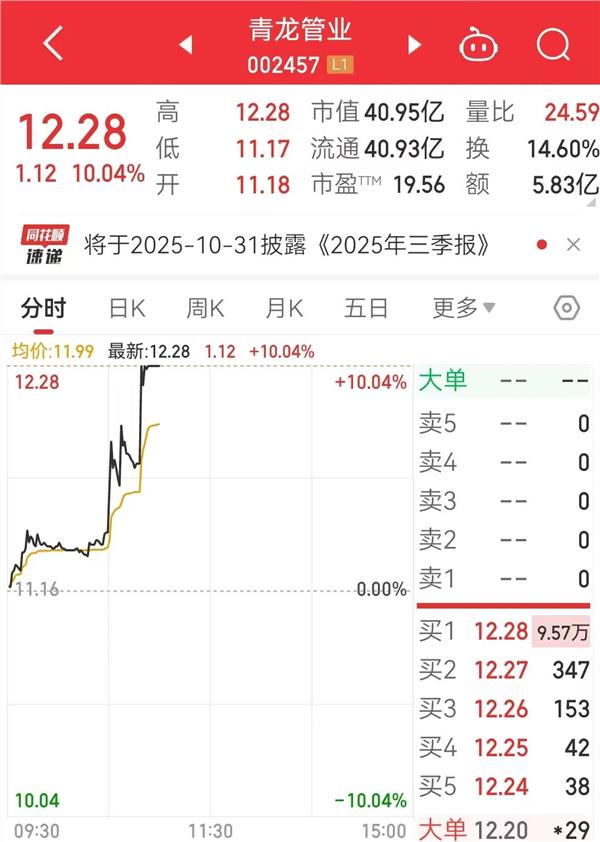Switch to 日K chart

point(126,308)
